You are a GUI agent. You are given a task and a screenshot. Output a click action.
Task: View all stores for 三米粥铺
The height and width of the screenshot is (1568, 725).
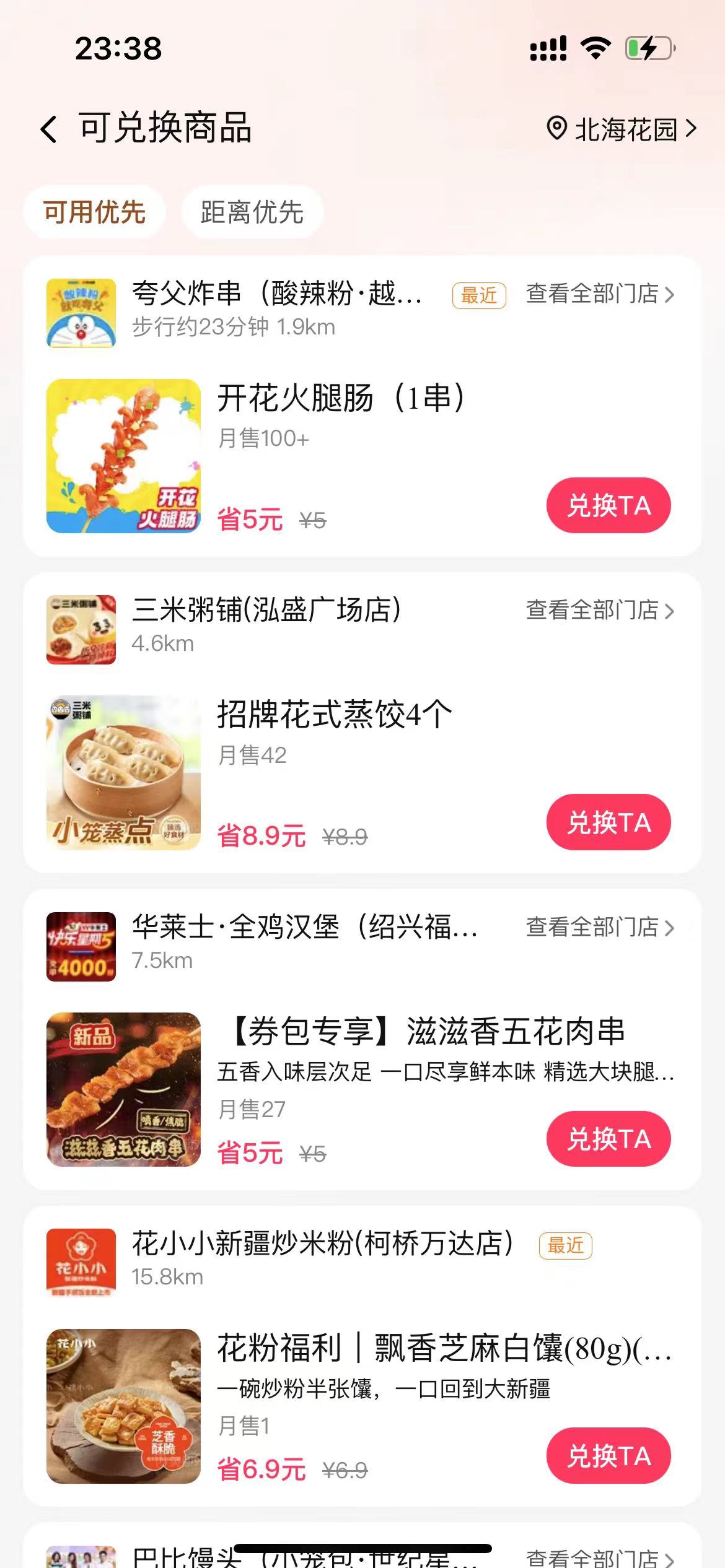coord(599,611)
